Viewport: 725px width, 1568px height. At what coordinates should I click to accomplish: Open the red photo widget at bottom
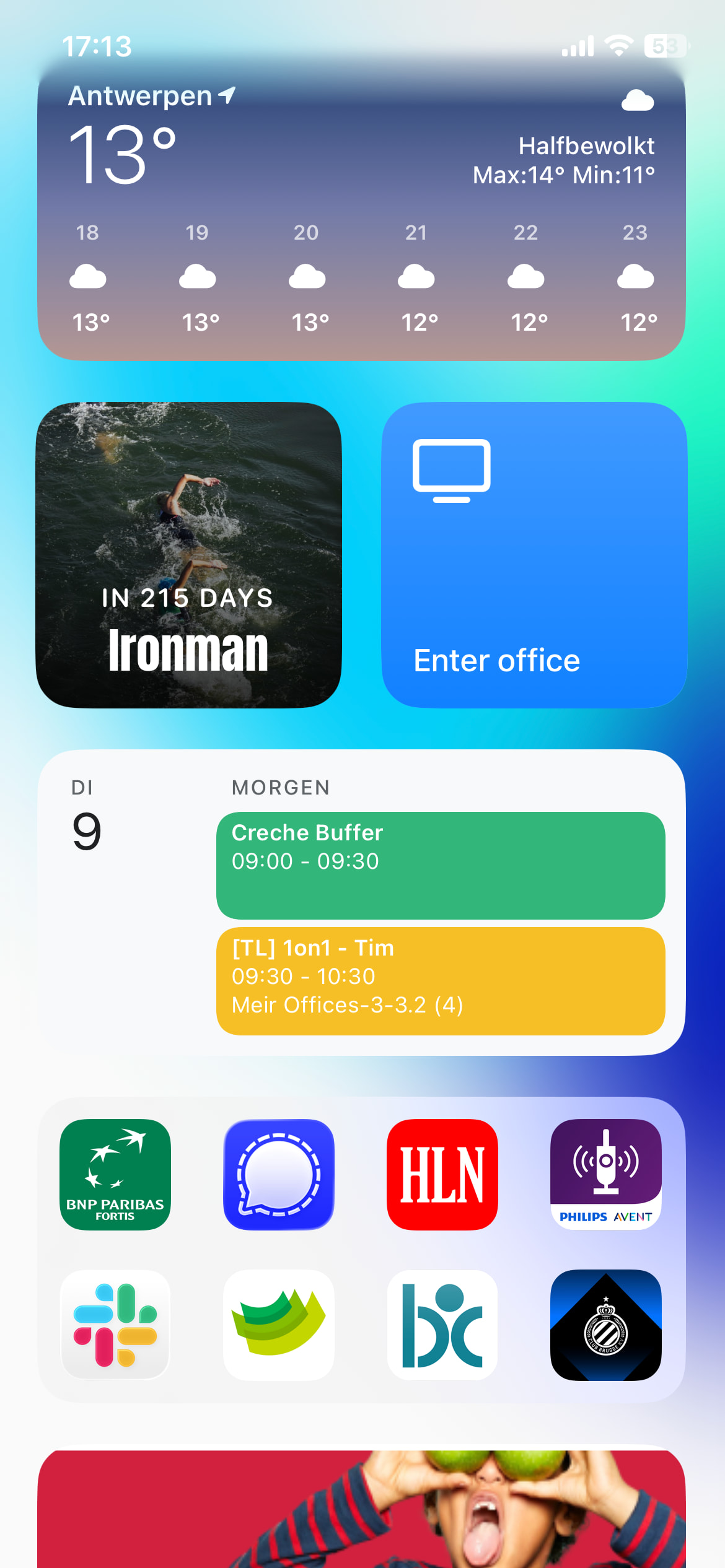(x=361, y=1511)
